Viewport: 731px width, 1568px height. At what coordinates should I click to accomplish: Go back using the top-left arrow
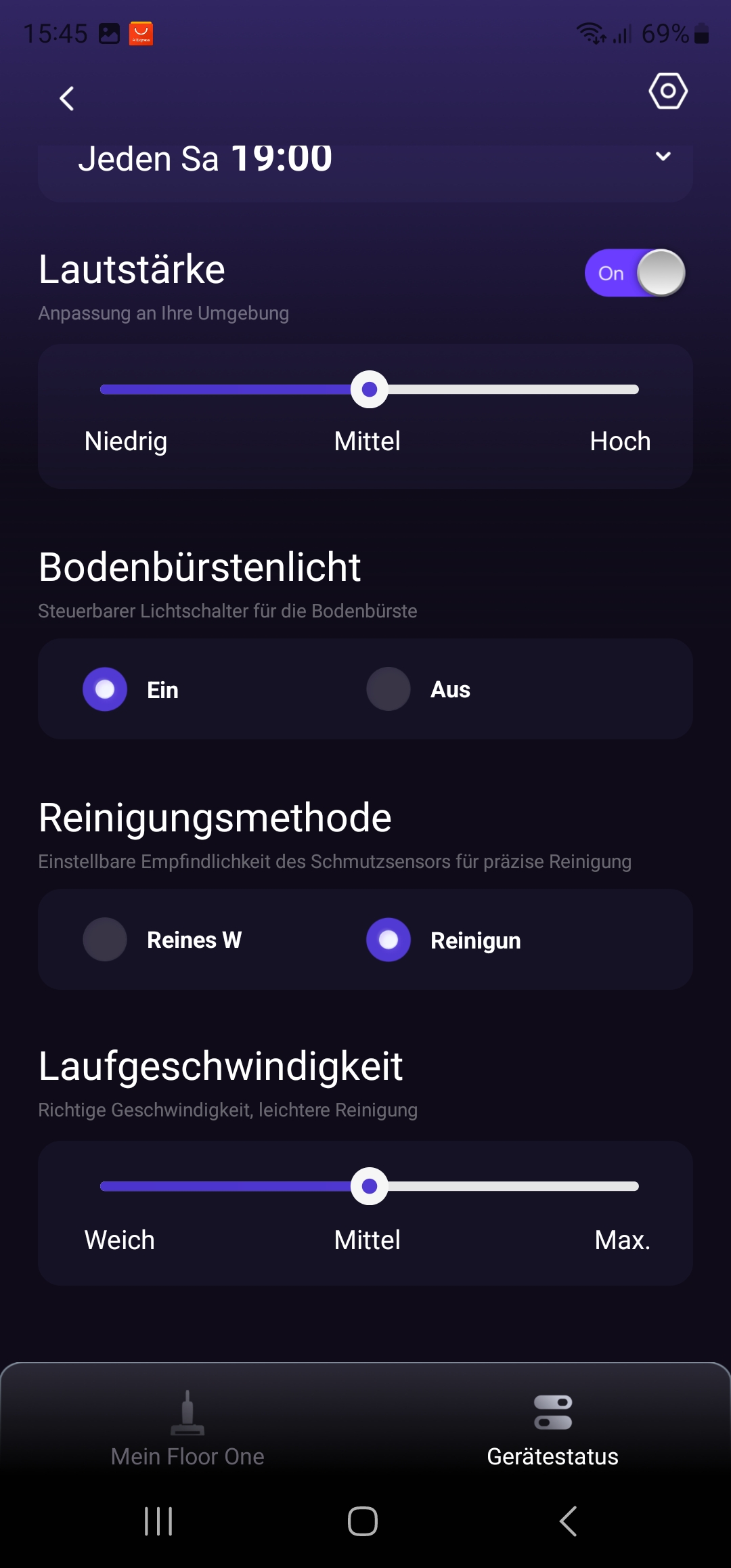coord(66,99)
